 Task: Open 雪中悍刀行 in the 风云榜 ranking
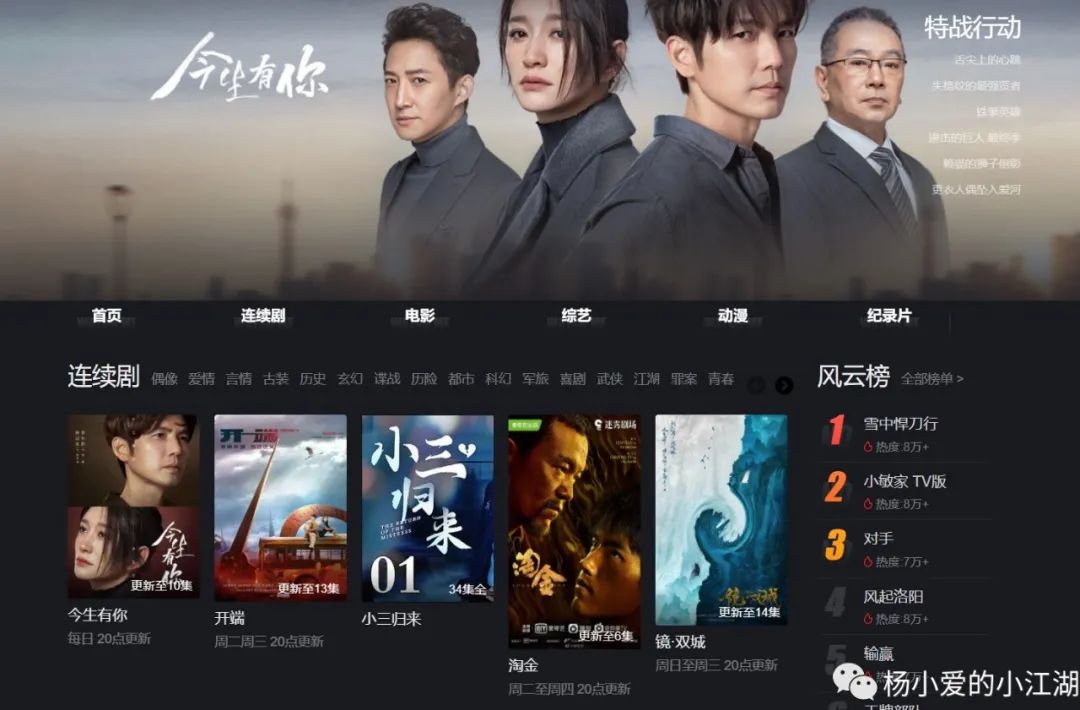point(900,424)
